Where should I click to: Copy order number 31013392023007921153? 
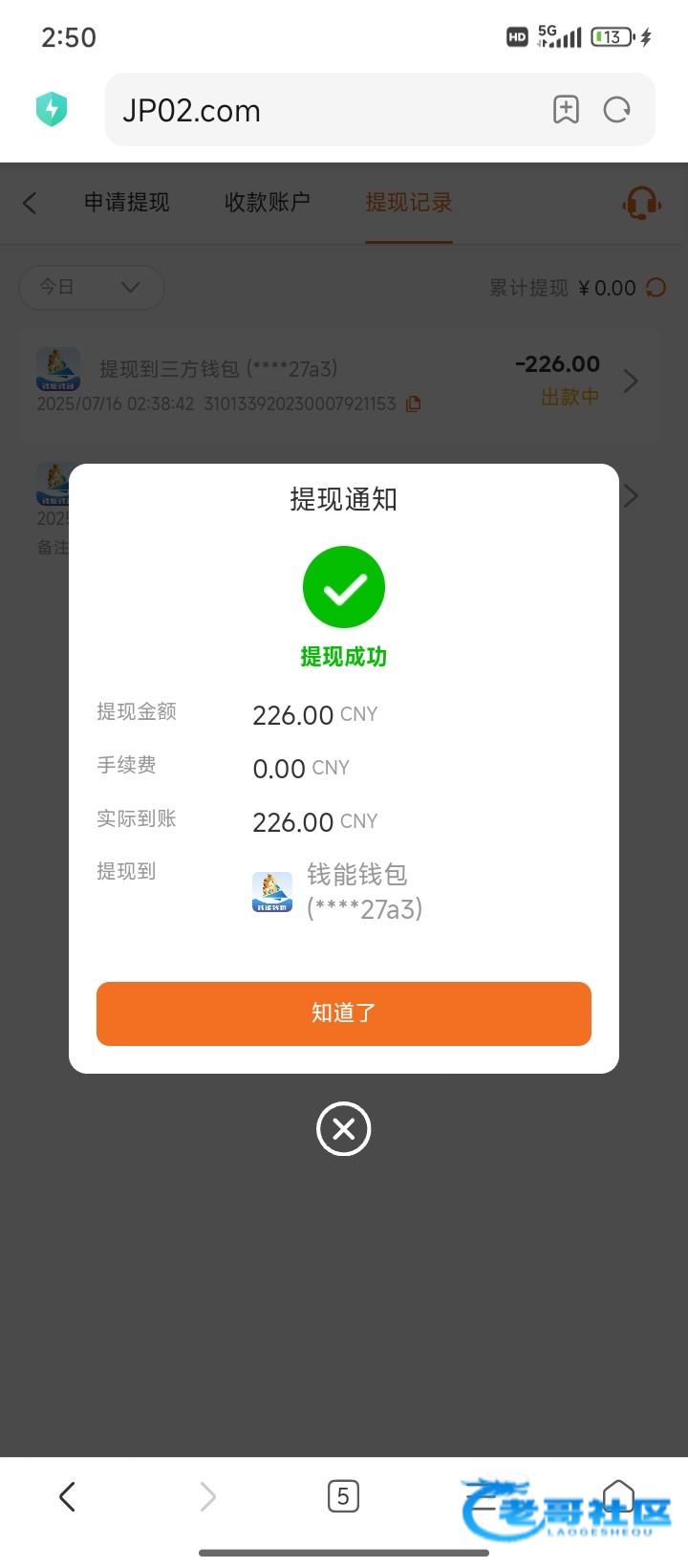pyautogui.click(x=414, y=404)
